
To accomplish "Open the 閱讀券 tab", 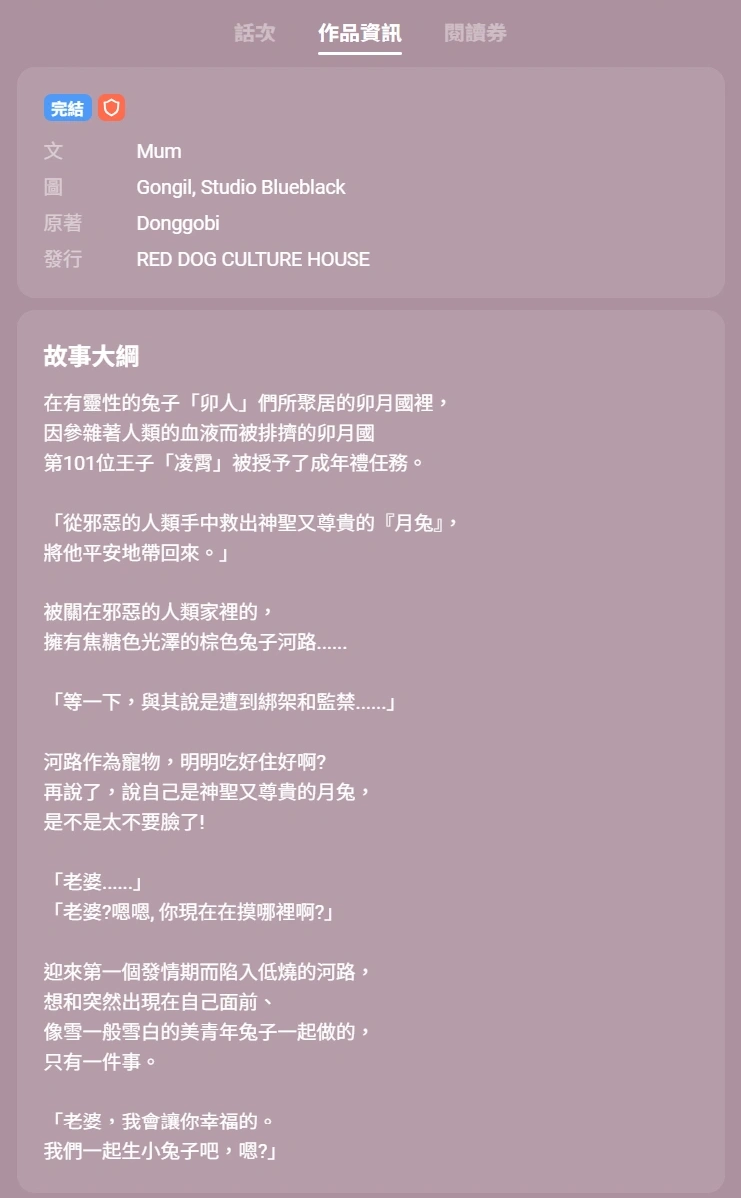I will [475, 33].
